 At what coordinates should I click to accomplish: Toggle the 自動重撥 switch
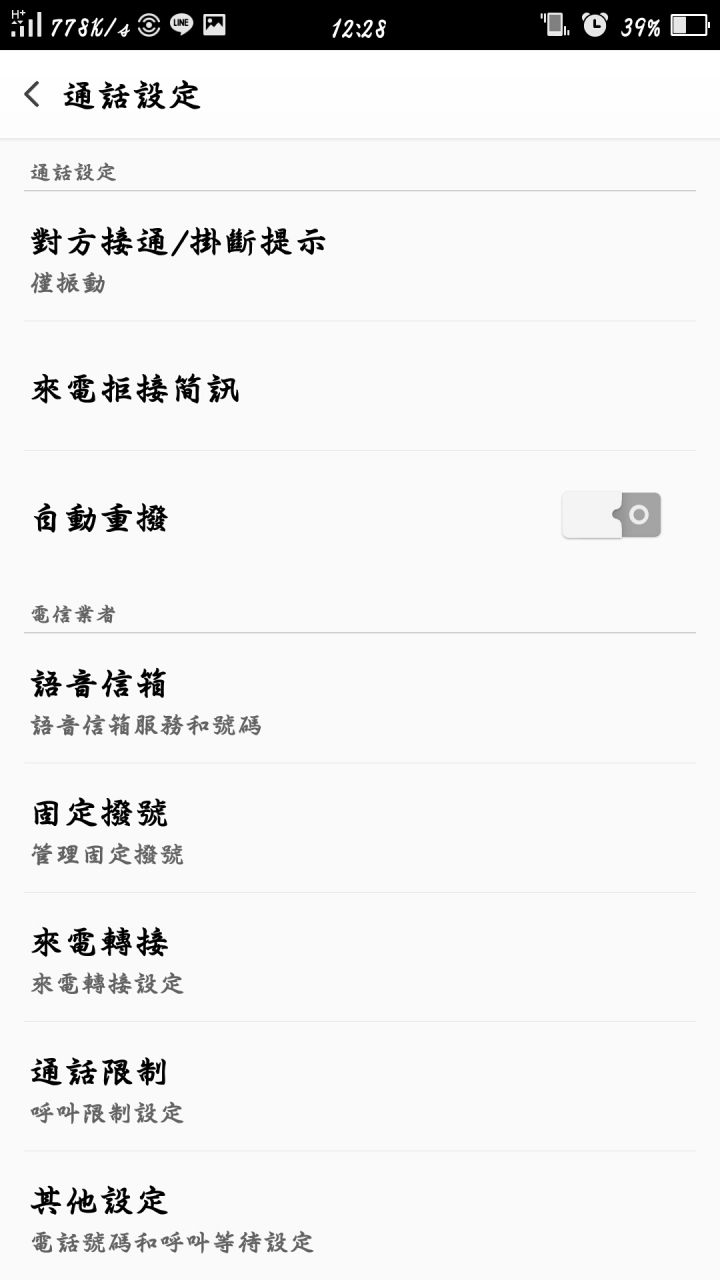click(611, 516)
